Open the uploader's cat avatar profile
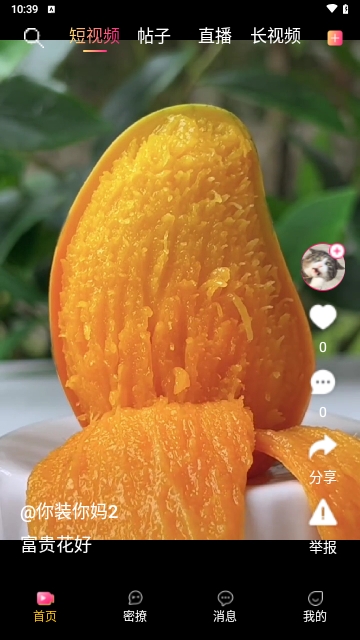The width and height of the screenshot is (360, 640). click(x=323, y=267)
